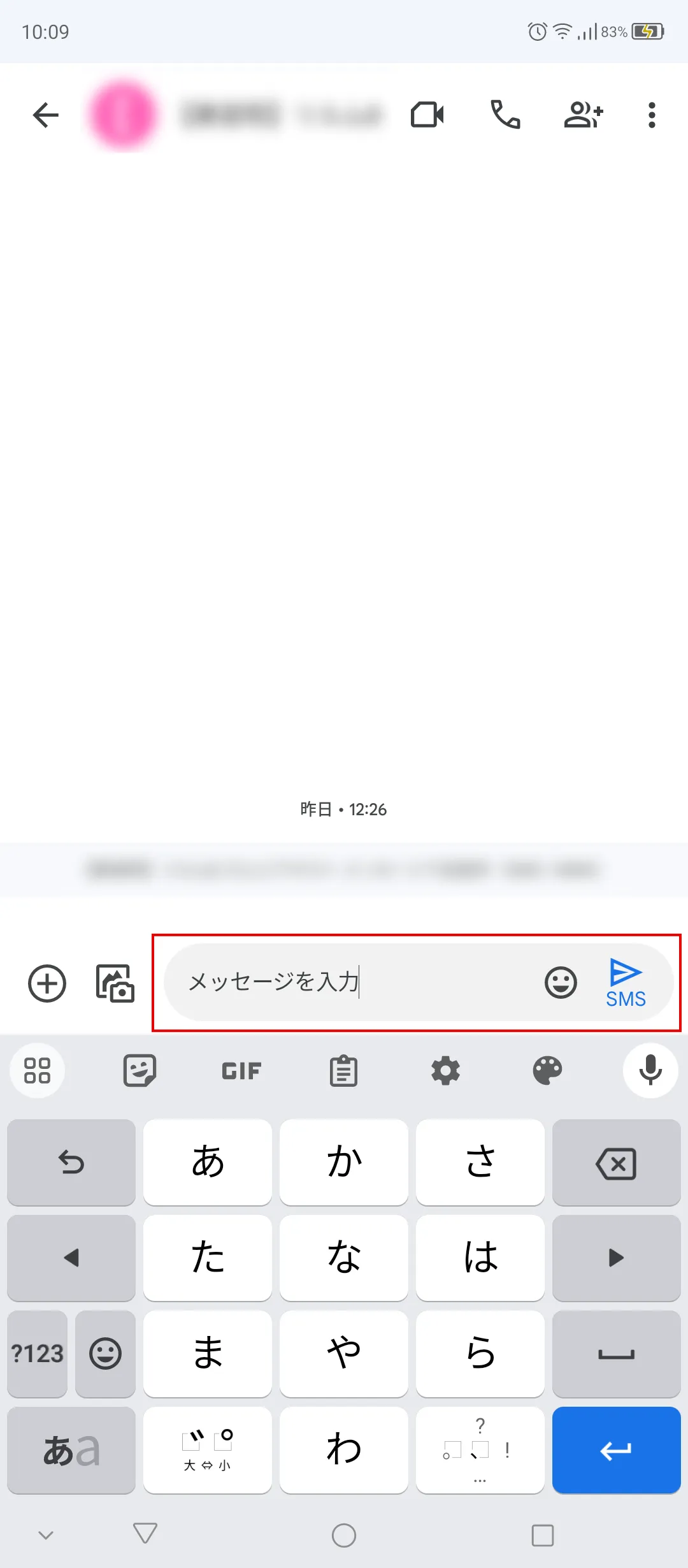Open the keyboard theme palette
This screenshot has width=688, height=1568.
[547, 1071]
